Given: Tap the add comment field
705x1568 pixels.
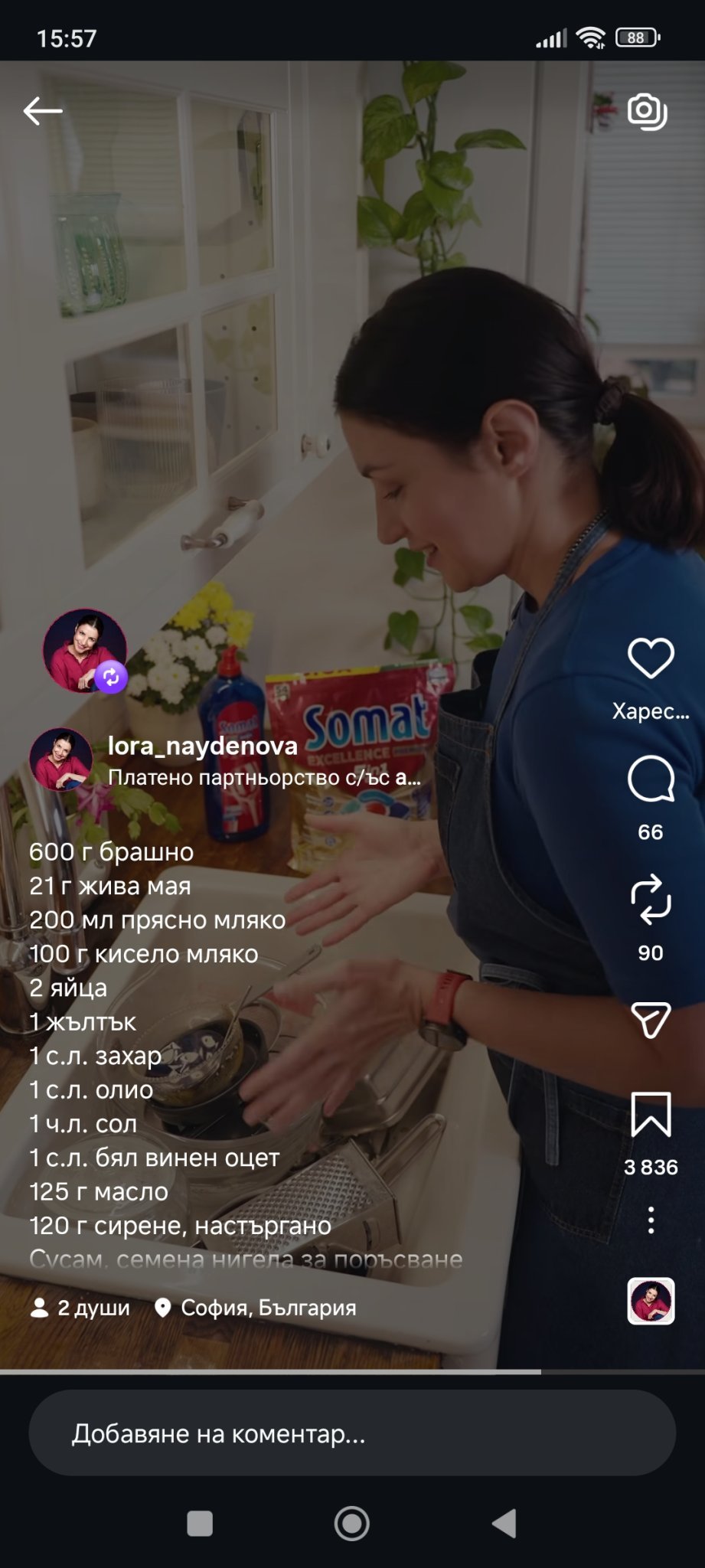Looking at the screenshot, I should click(x=352, y=1433).
